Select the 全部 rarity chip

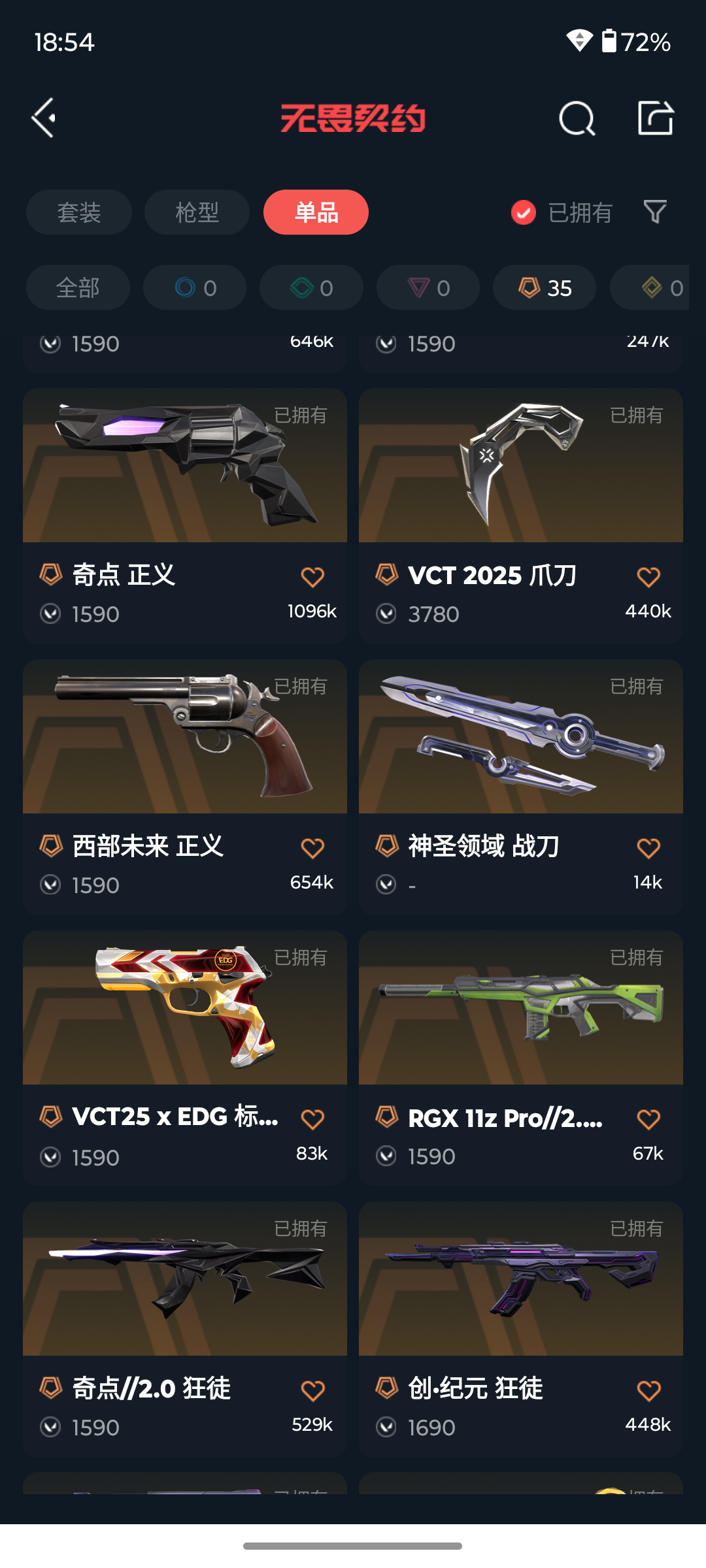[78, 287]
